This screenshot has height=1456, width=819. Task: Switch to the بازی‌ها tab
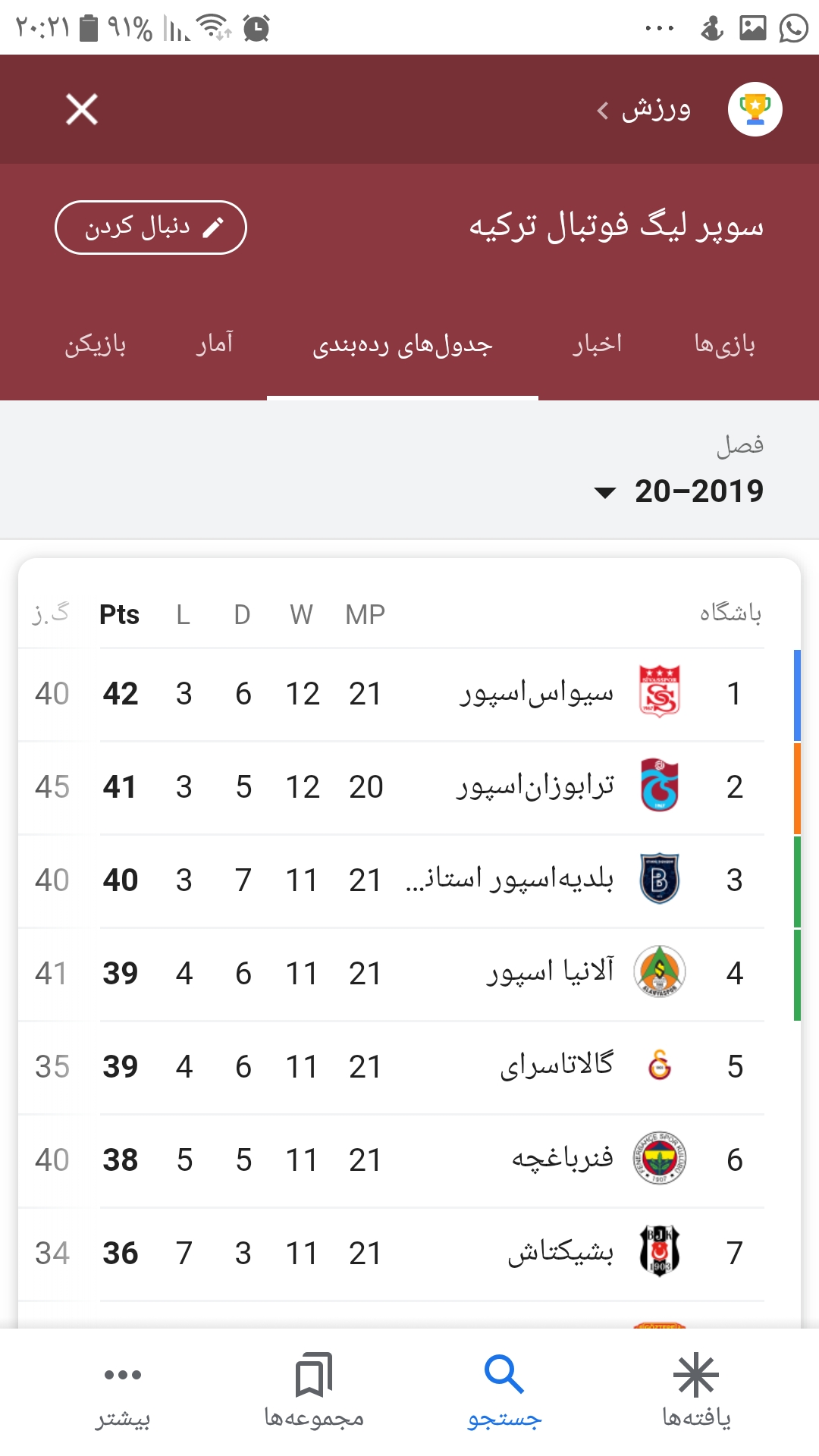(725, 345)
